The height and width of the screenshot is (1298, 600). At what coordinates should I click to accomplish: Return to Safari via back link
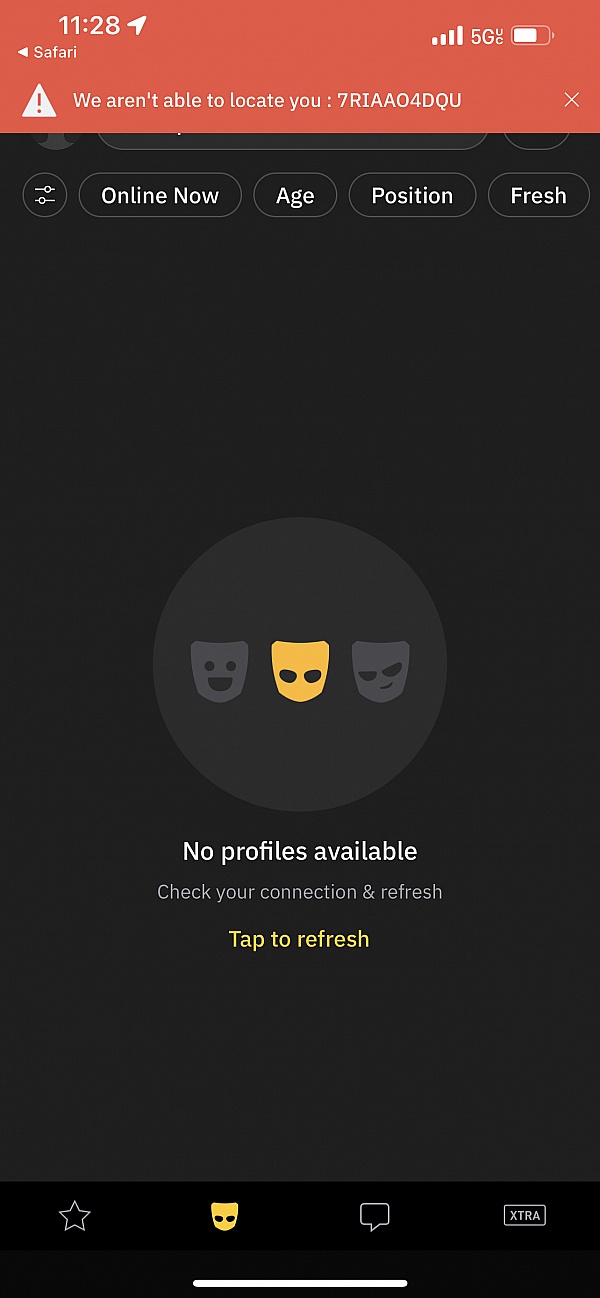(x=48, y=52)
